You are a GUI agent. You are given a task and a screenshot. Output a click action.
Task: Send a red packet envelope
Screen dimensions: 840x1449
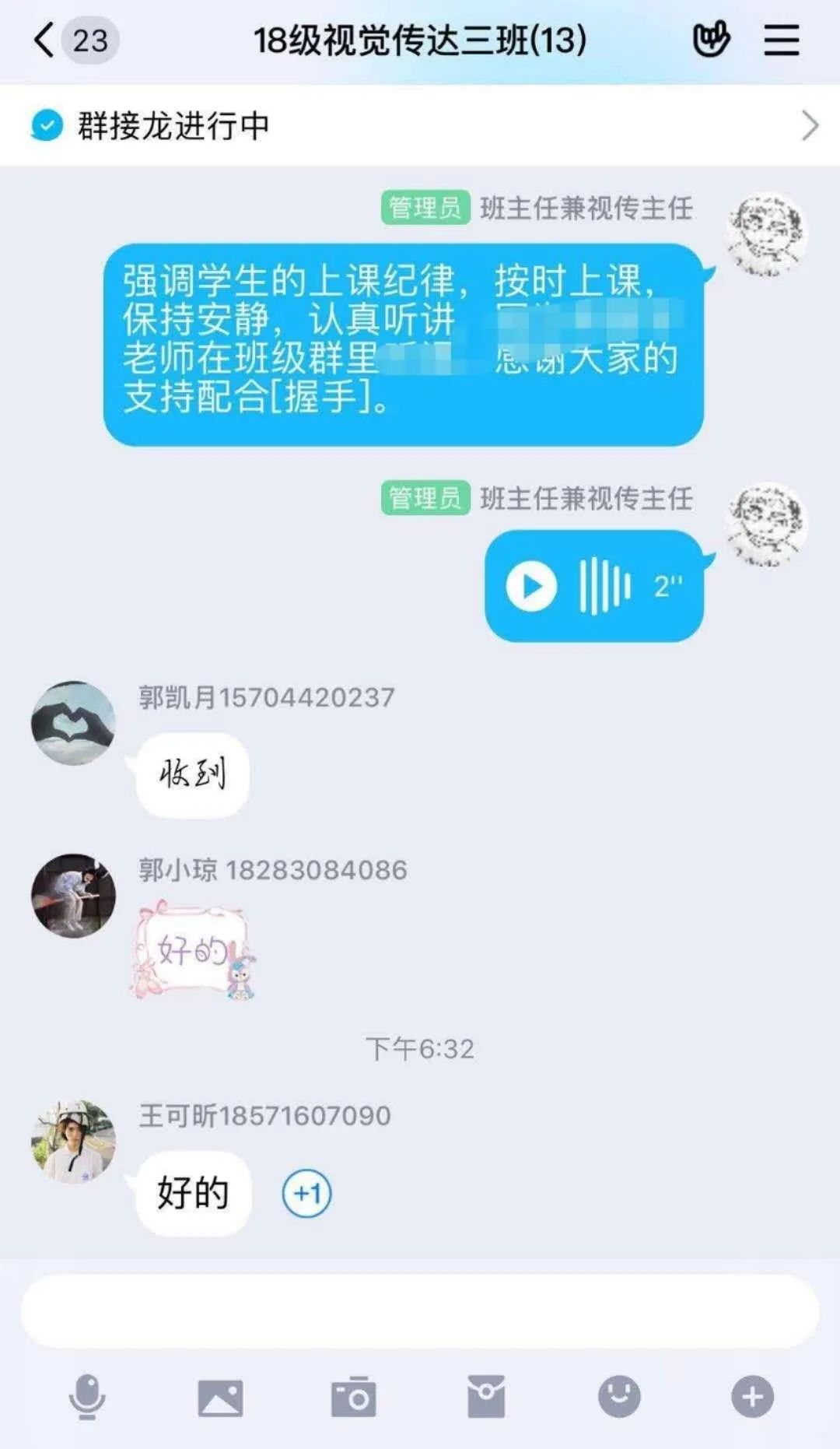[486, 1397]
